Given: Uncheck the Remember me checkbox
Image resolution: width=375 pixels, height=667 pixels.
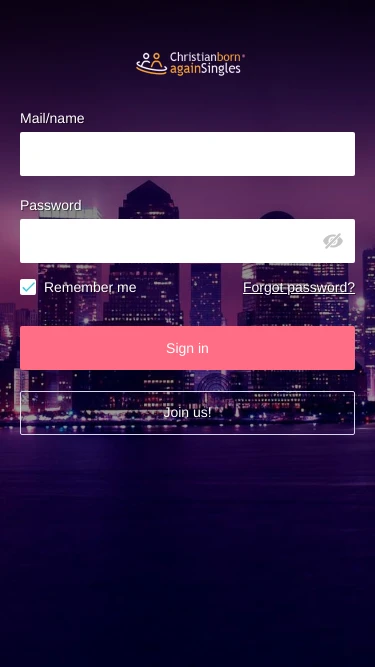Looking at the screenshot, I should coord(28,287).
